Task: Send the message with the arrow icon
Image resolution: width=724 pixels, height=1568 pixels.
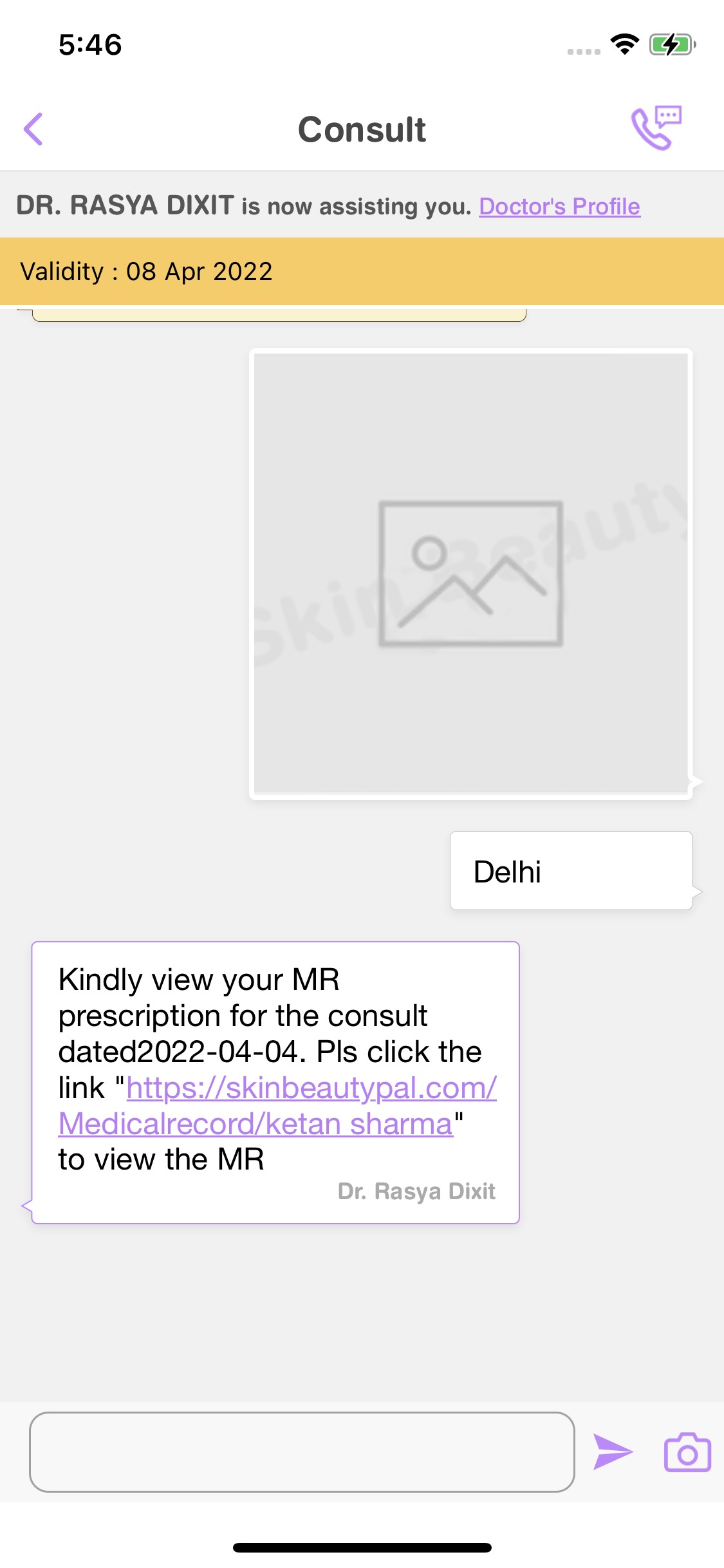Action: pyautogui.click(x=612, y=1452)
